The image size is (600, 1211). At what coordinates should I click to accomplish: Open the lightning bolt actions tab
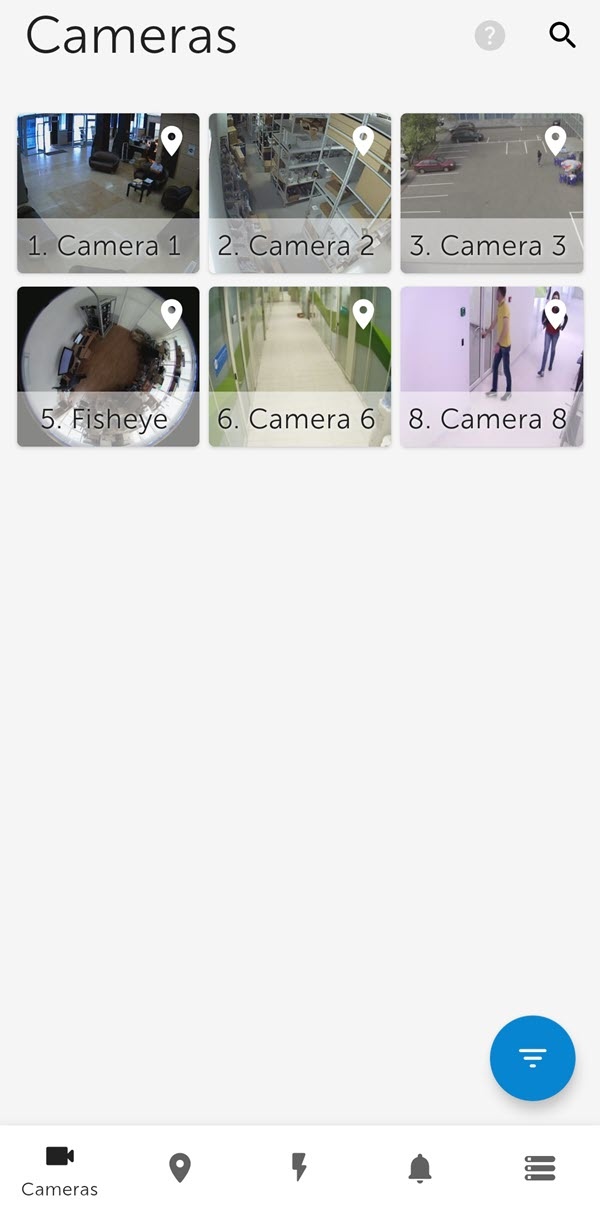click(299, 1167)
